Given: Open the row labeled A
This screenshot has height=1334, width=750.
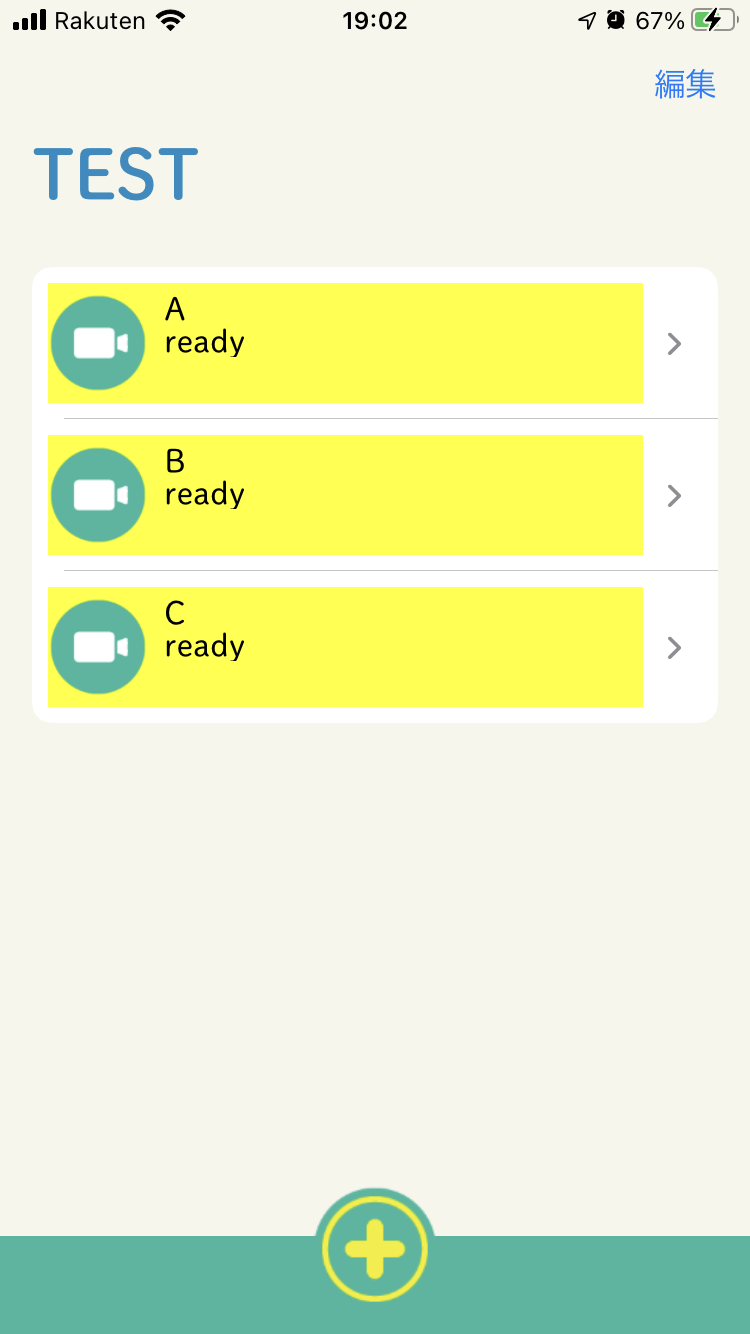Looking at the screenshot, I should pos(375,343).
